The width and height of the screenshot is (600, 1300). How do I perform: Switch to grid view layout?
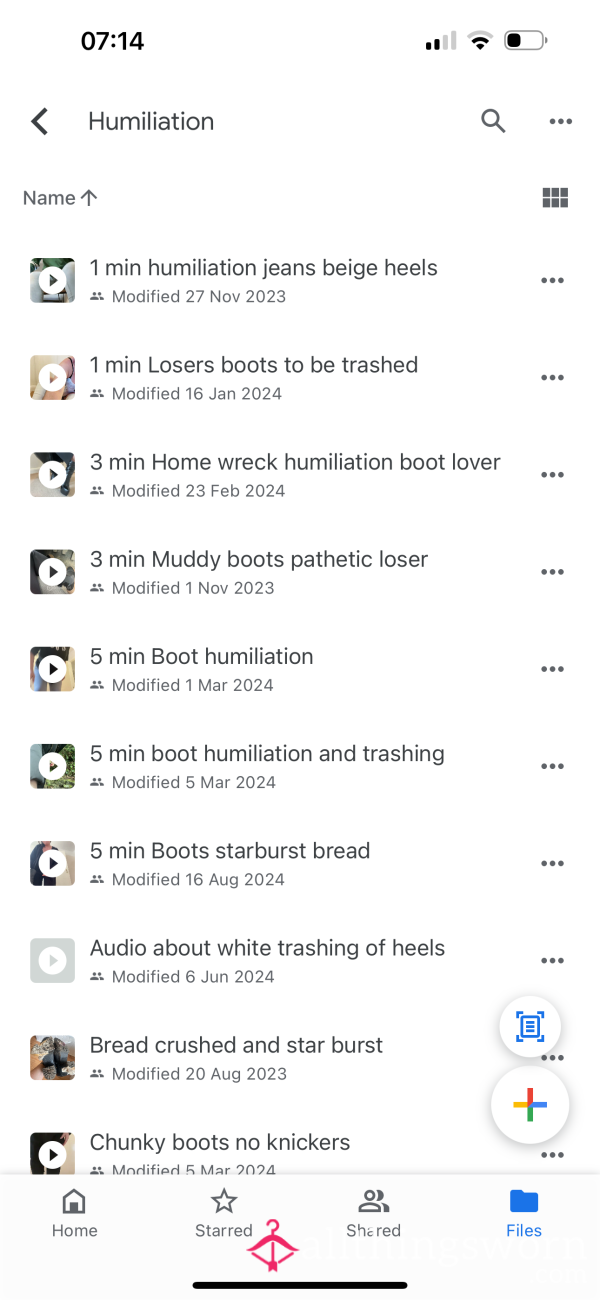pyautogui.click(x=555, y=198)
